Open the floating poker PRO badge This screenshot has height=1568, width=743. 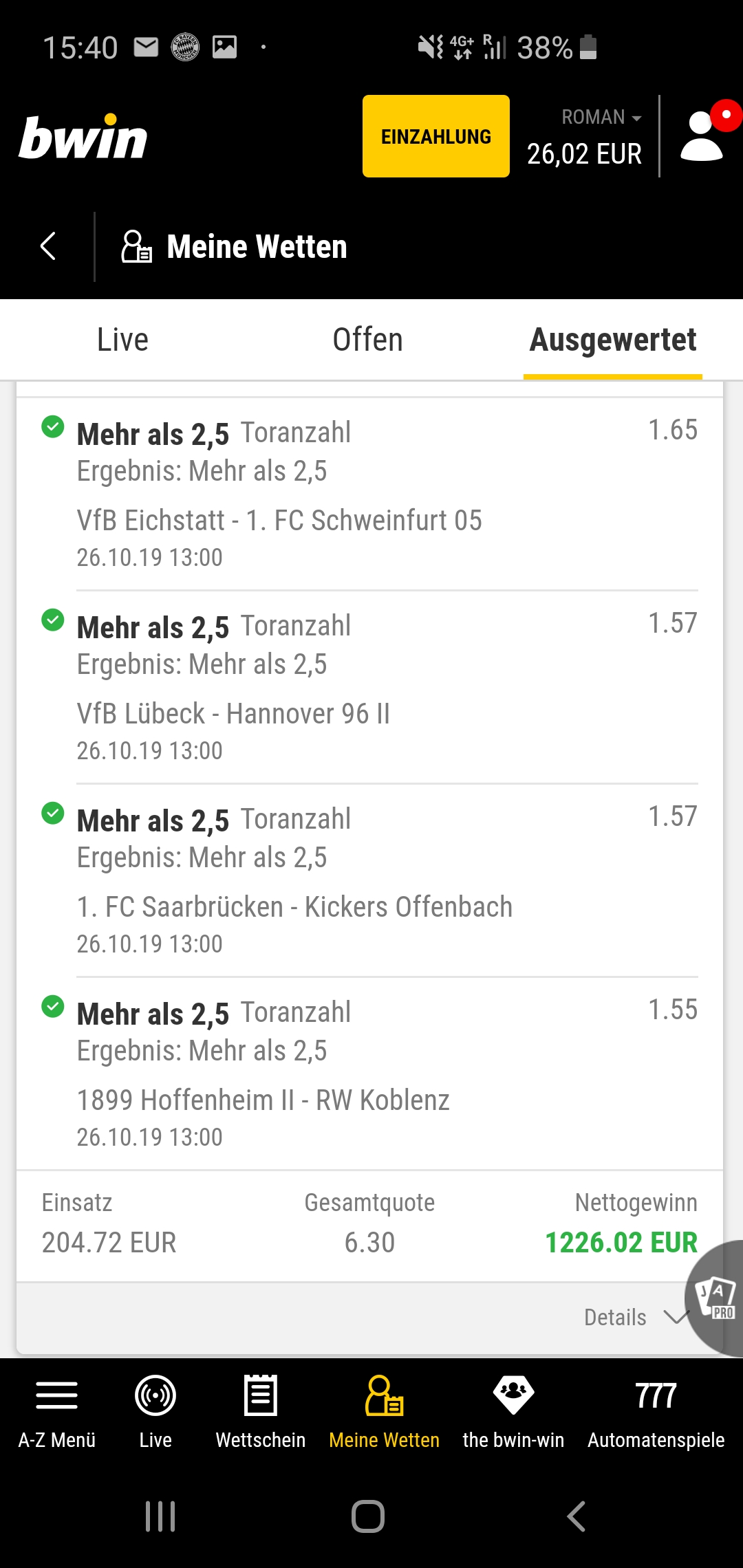tap(715, 1298)
